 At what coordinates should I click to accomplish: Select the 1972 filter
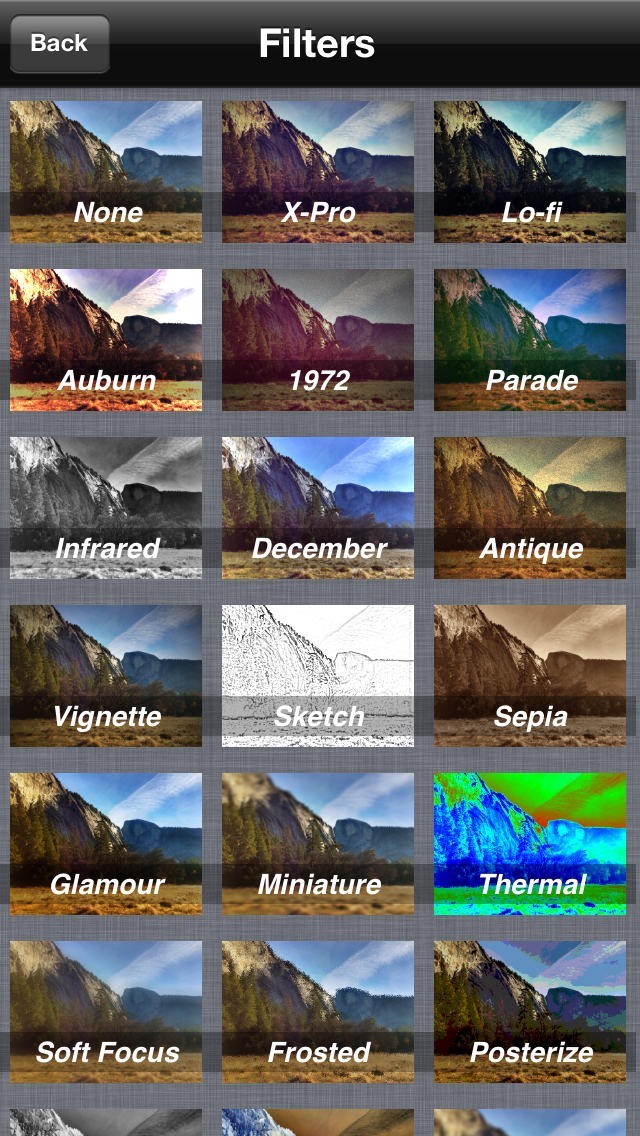pyautogui.click(x=318, y=339)
